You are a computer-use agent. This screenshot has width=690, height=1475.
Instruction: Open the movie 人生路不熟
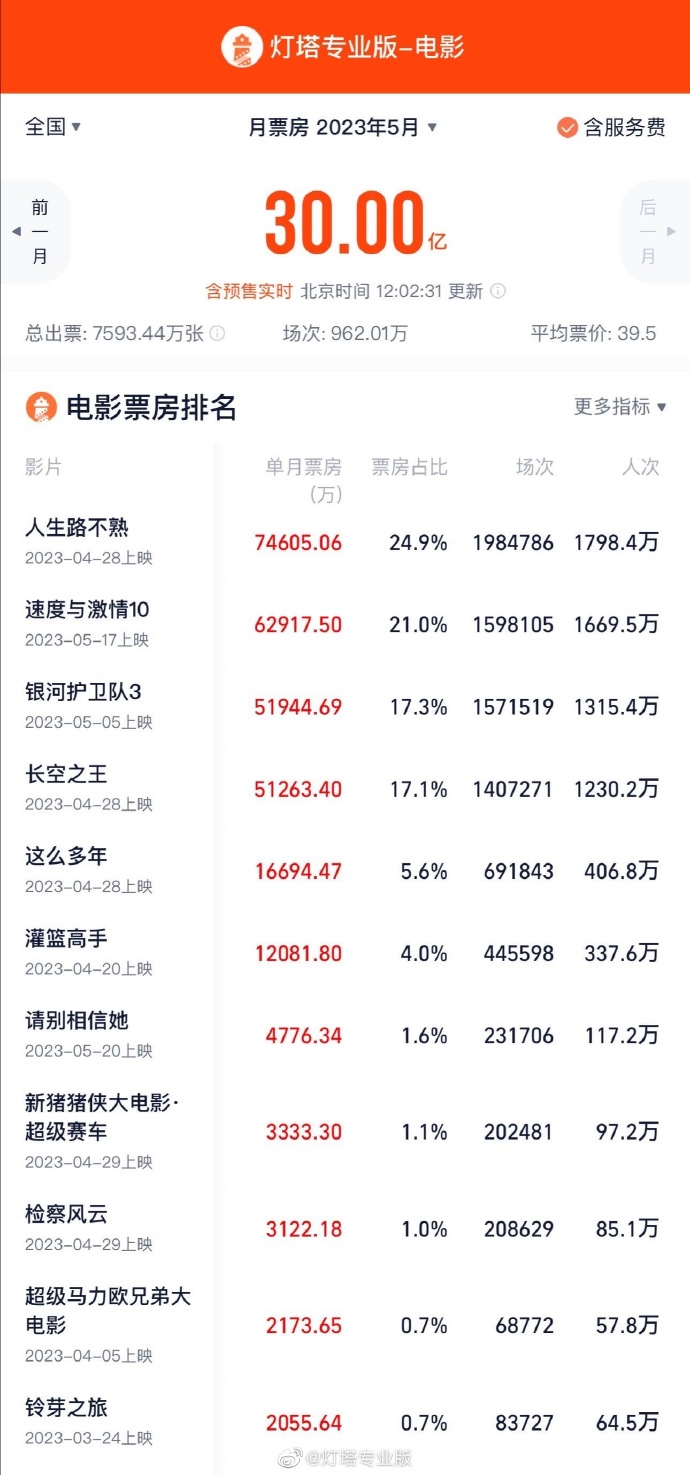345,542
